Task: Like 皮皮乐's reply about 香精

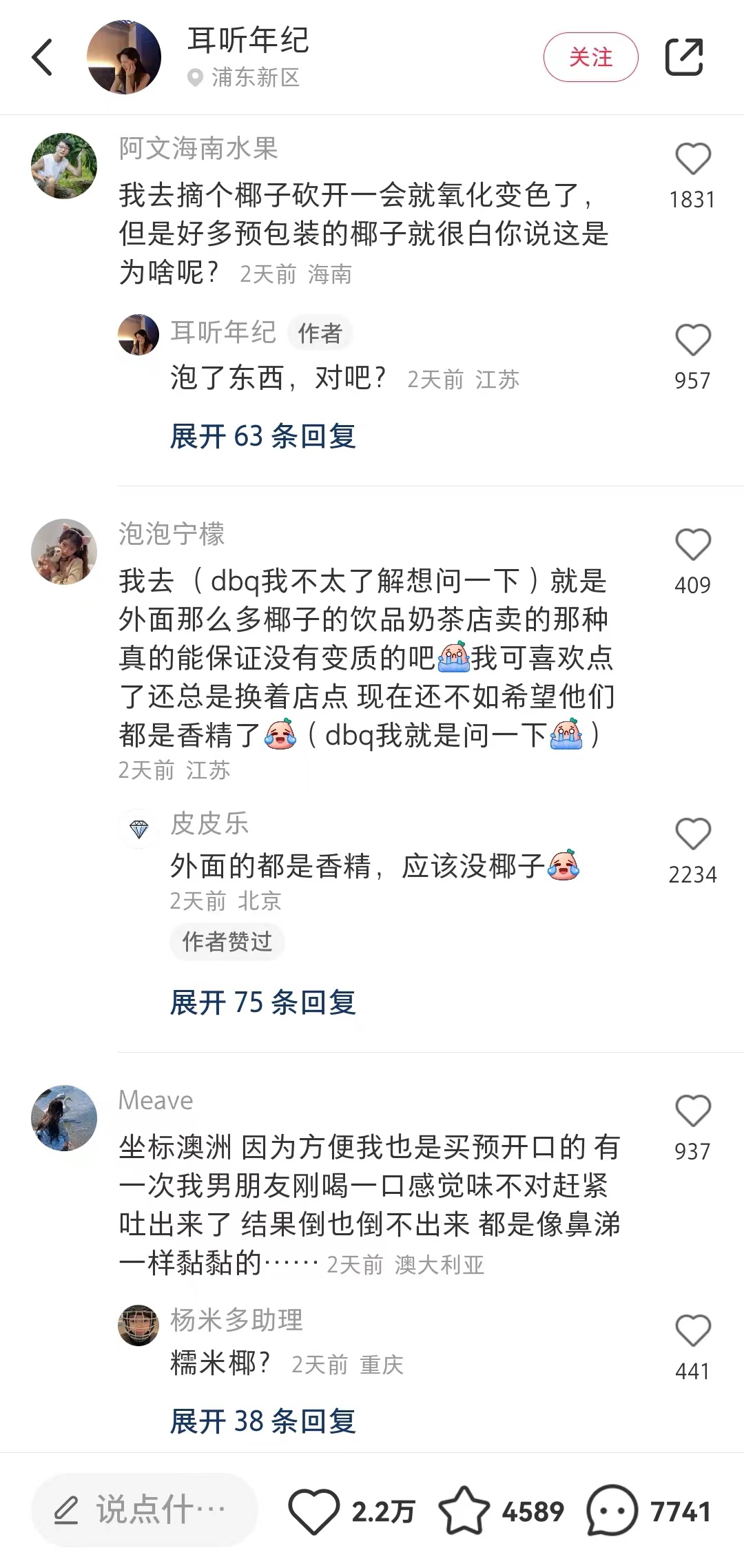Action: 692,835
